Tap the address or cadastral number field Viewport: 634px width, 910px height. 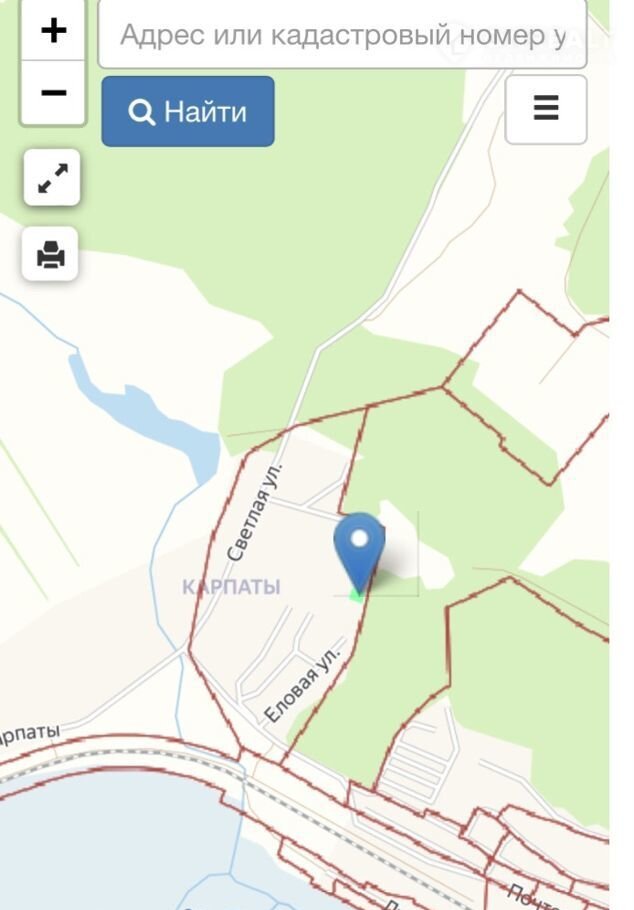pyautogui.click(x=342, y=36)
